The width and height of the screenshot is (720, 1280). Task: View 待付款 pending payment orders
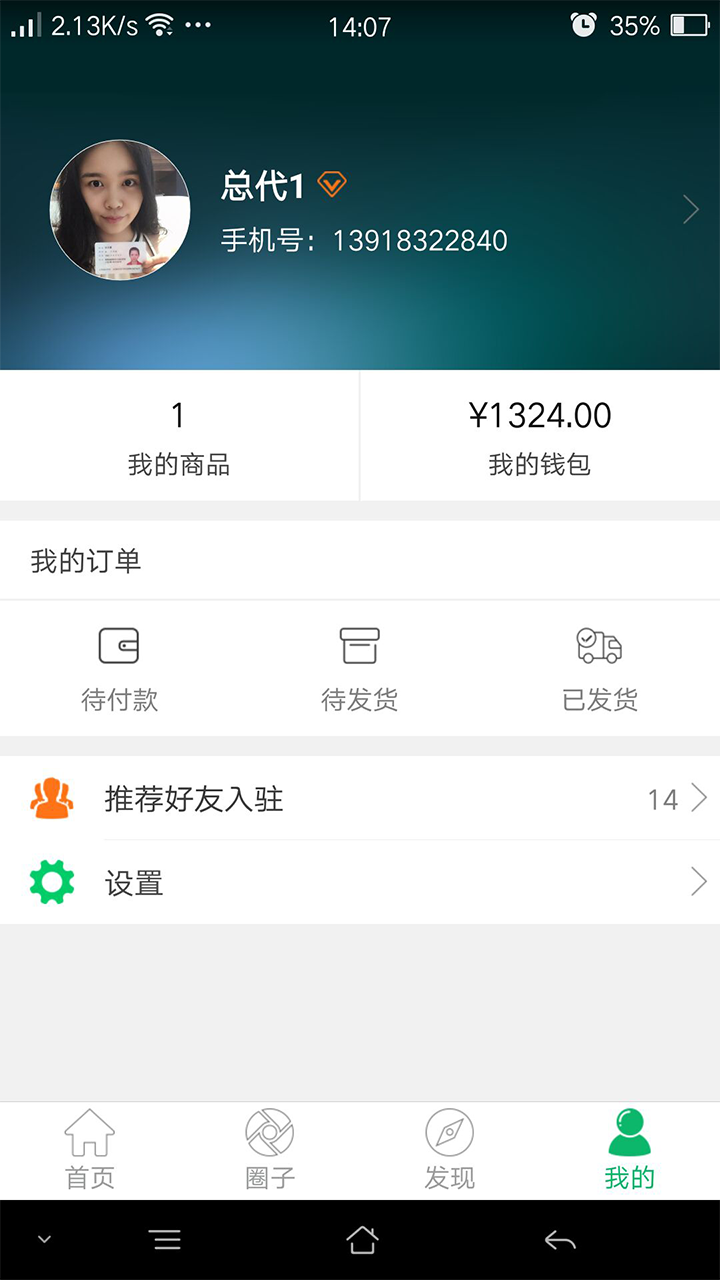119,668
